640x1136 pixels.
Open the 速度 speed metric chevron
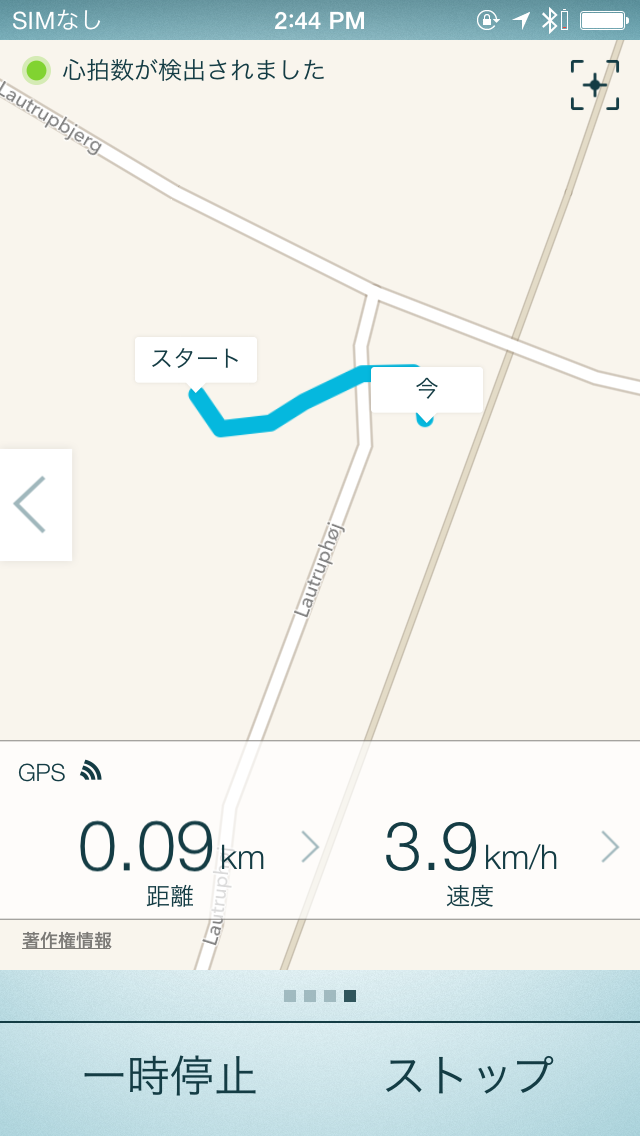coord(610,847)
